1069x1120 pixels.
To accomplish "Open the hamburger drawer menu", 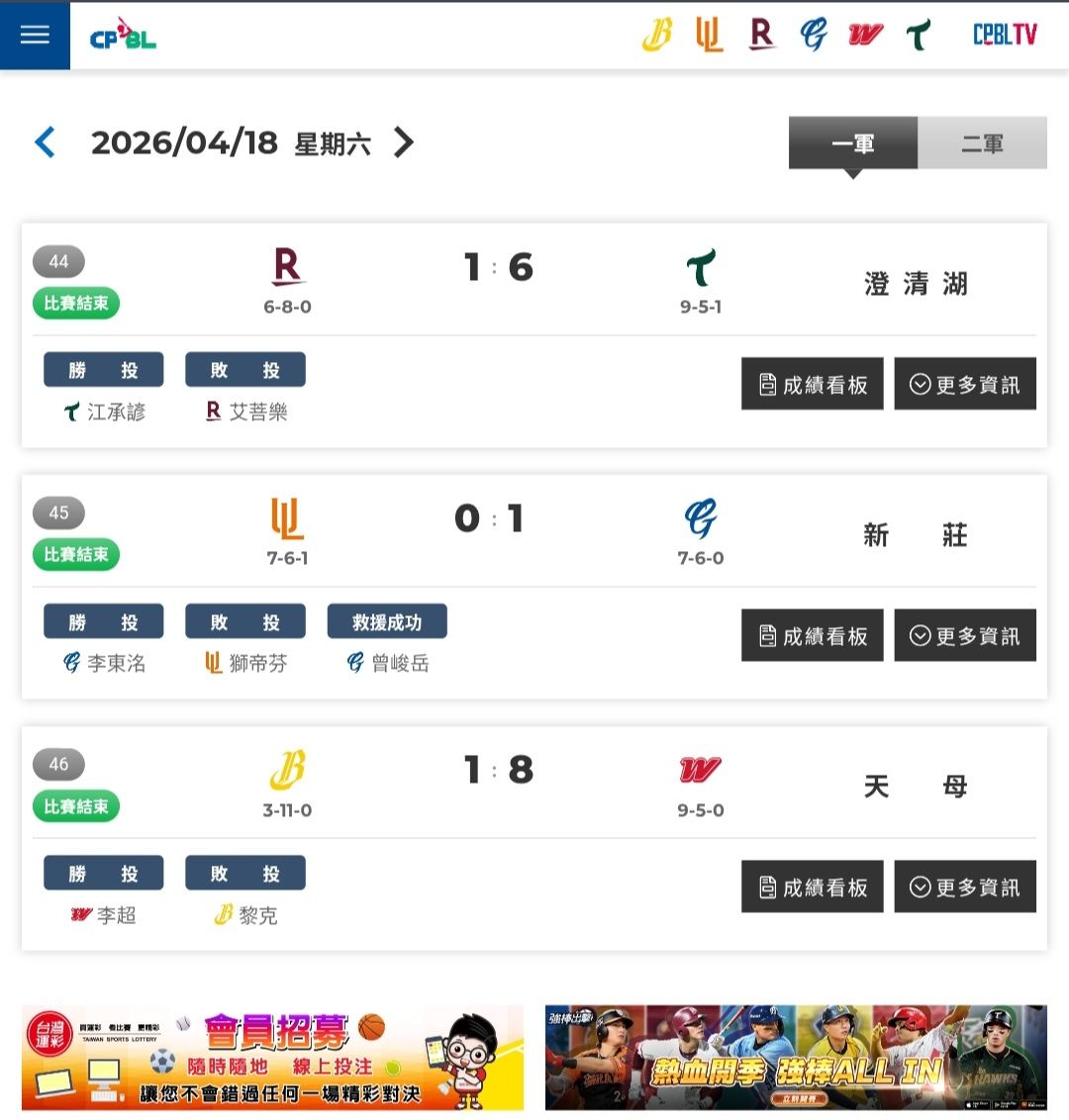I will tap(35, 35).
